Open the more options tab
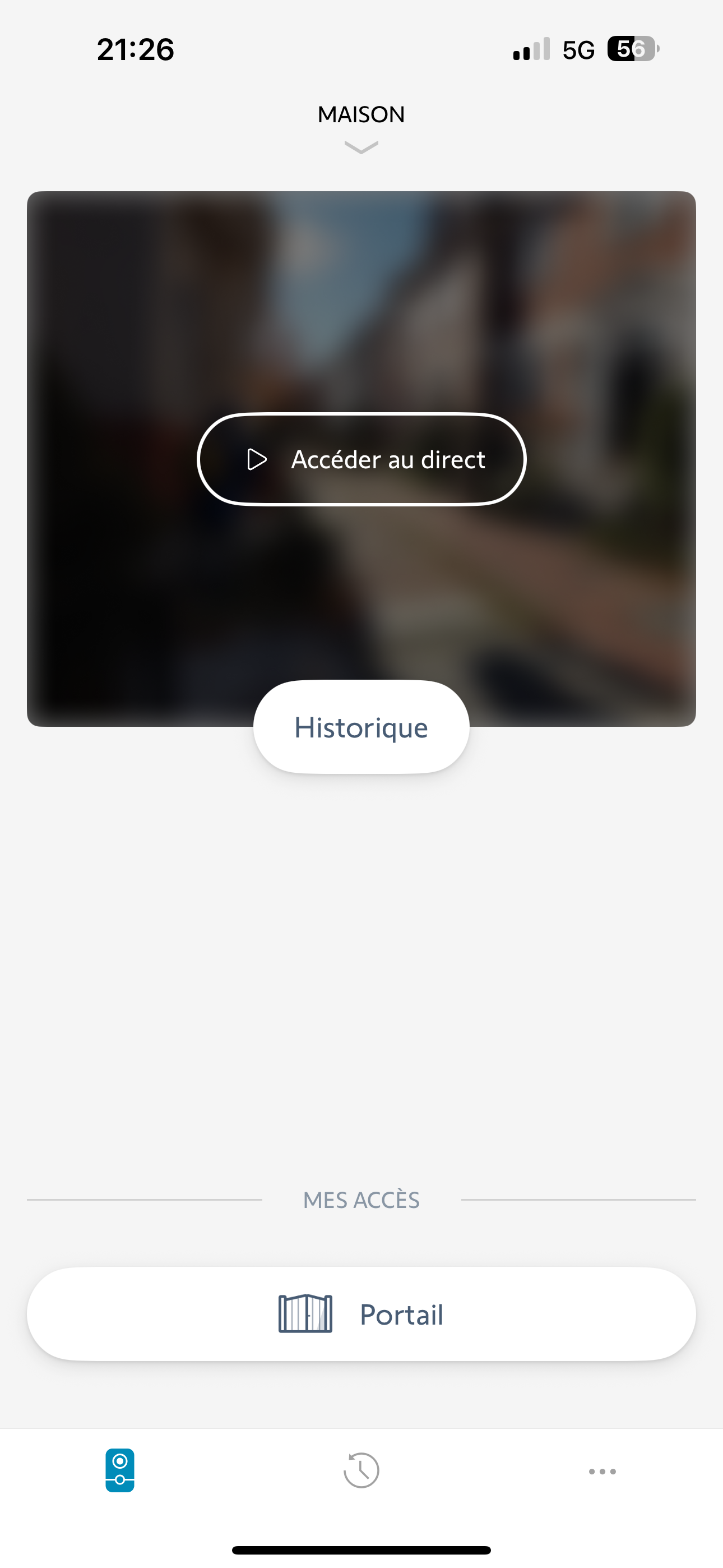 pyautogui.click(x=602, y=1471)
